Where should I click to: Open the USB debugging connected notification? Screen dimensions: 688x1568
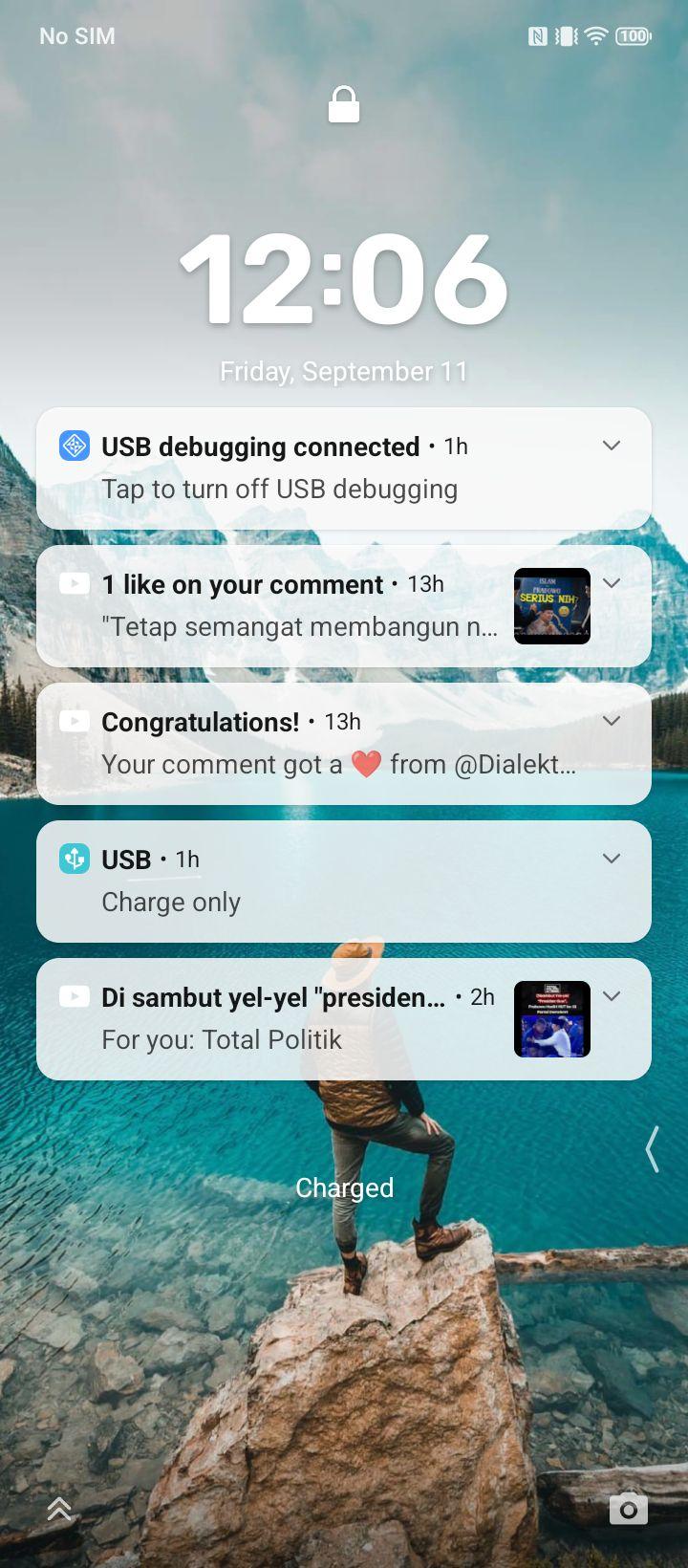pos(344,468)
